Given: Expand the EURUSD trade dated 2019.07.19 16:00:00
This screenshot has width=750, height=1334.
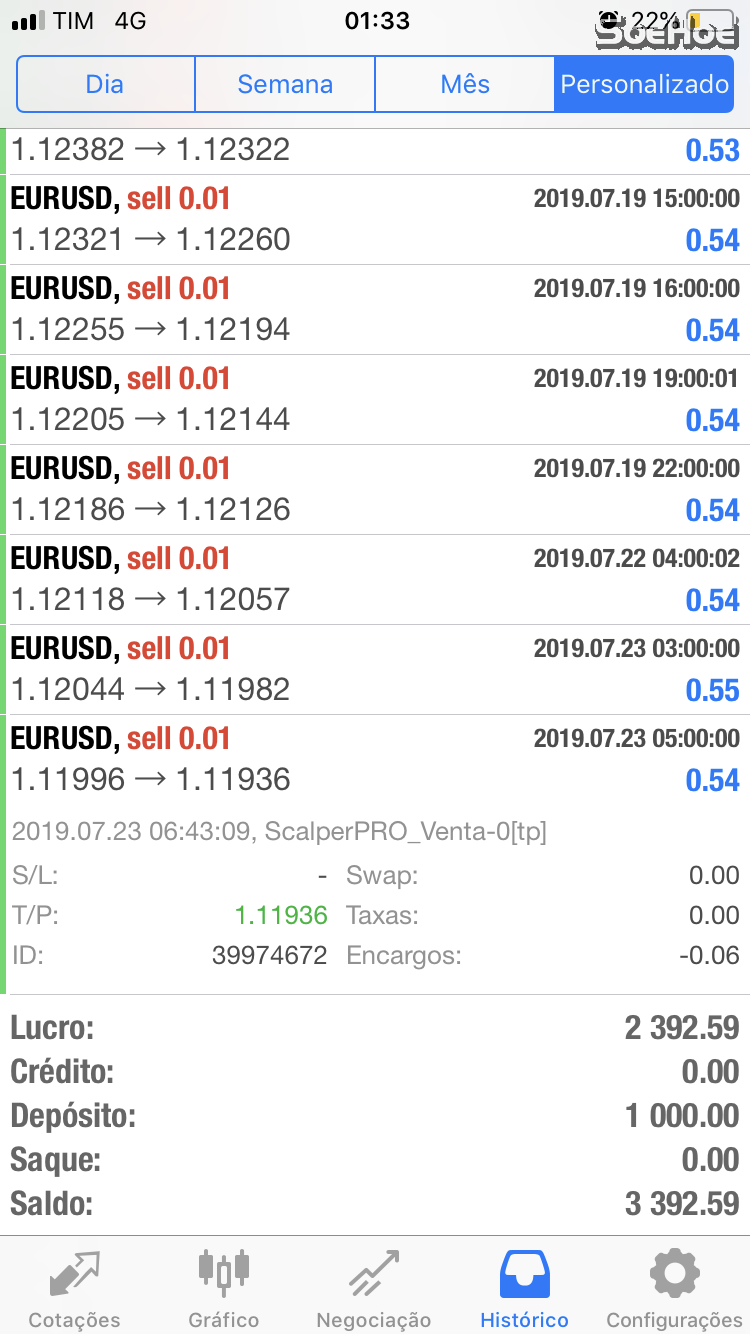Looking at the screenshot, I should 375,310.
